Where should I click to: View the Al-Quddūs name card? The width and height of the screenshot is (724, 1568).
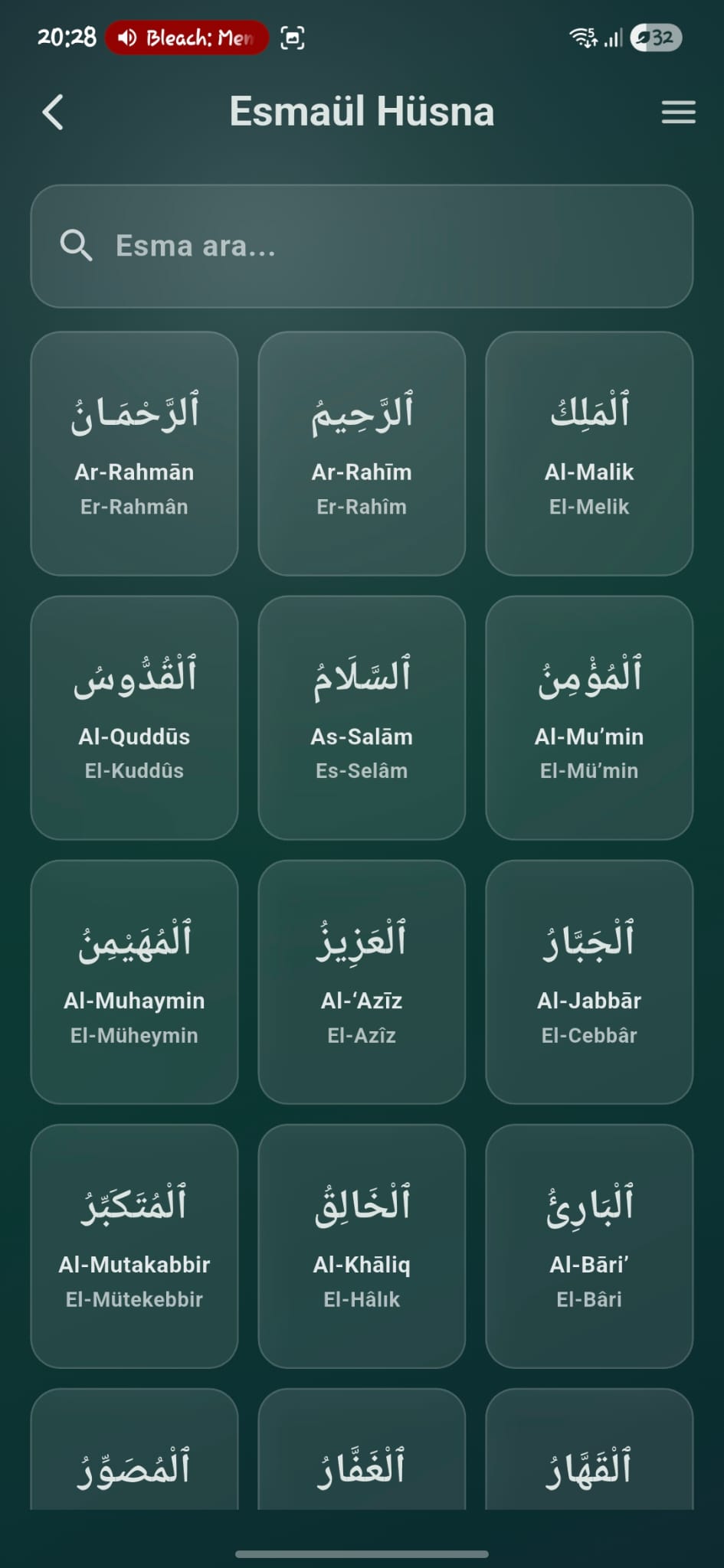(x=134, y=717)
